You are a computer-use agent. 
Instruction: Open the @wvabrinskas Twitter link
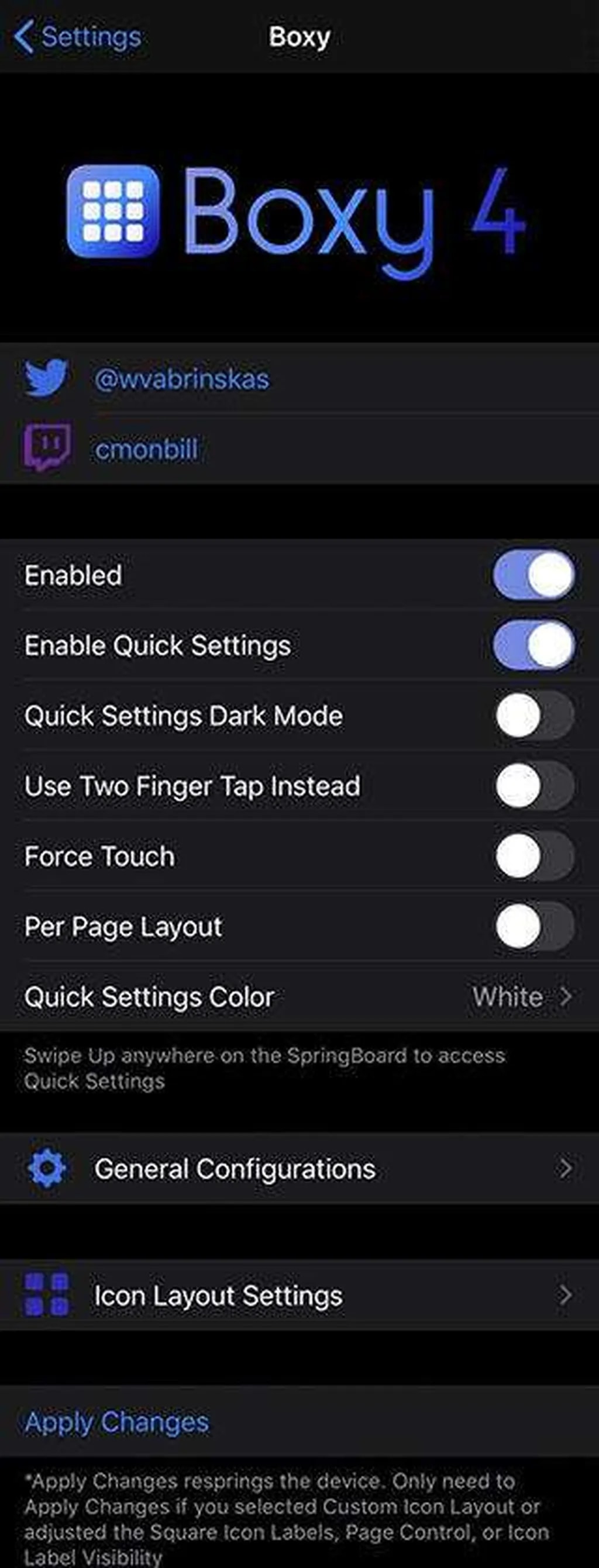click(181, 379)
